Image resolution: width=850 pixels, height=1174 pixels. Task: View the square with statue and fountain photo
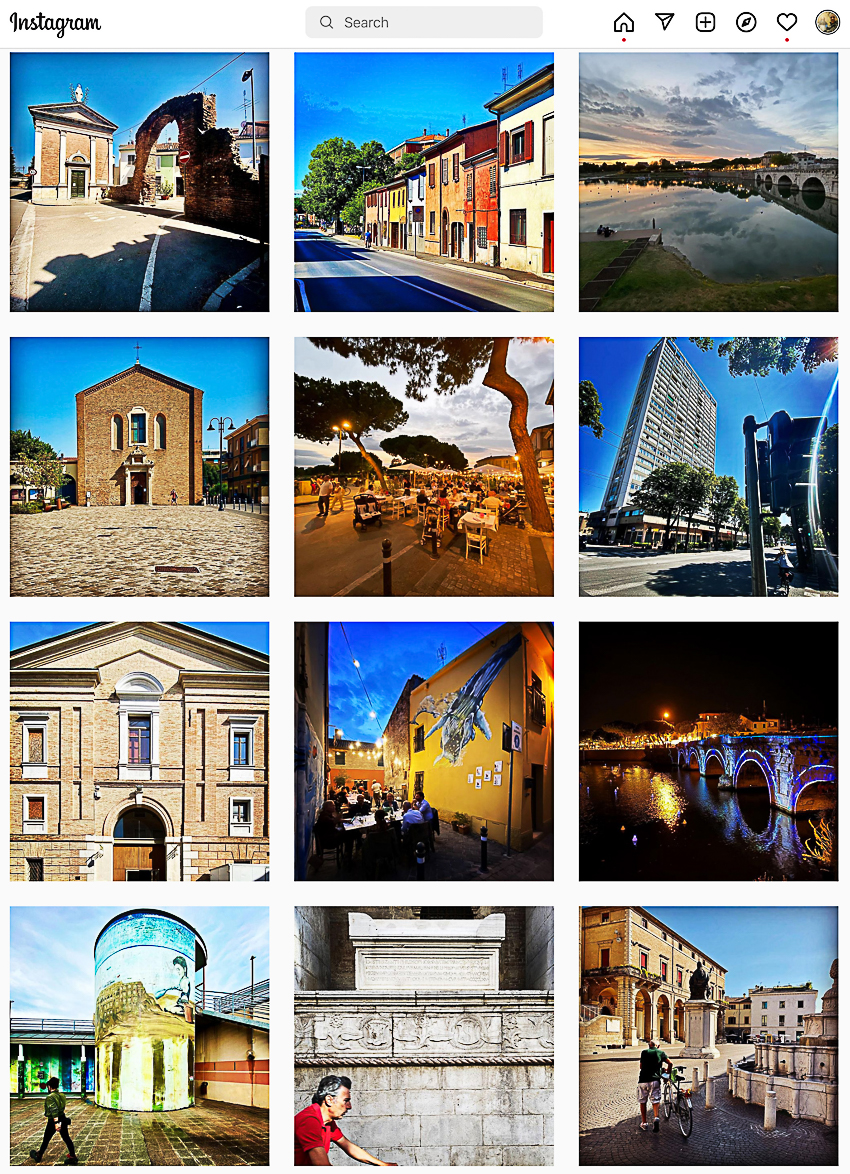(x=708, y=1036)
